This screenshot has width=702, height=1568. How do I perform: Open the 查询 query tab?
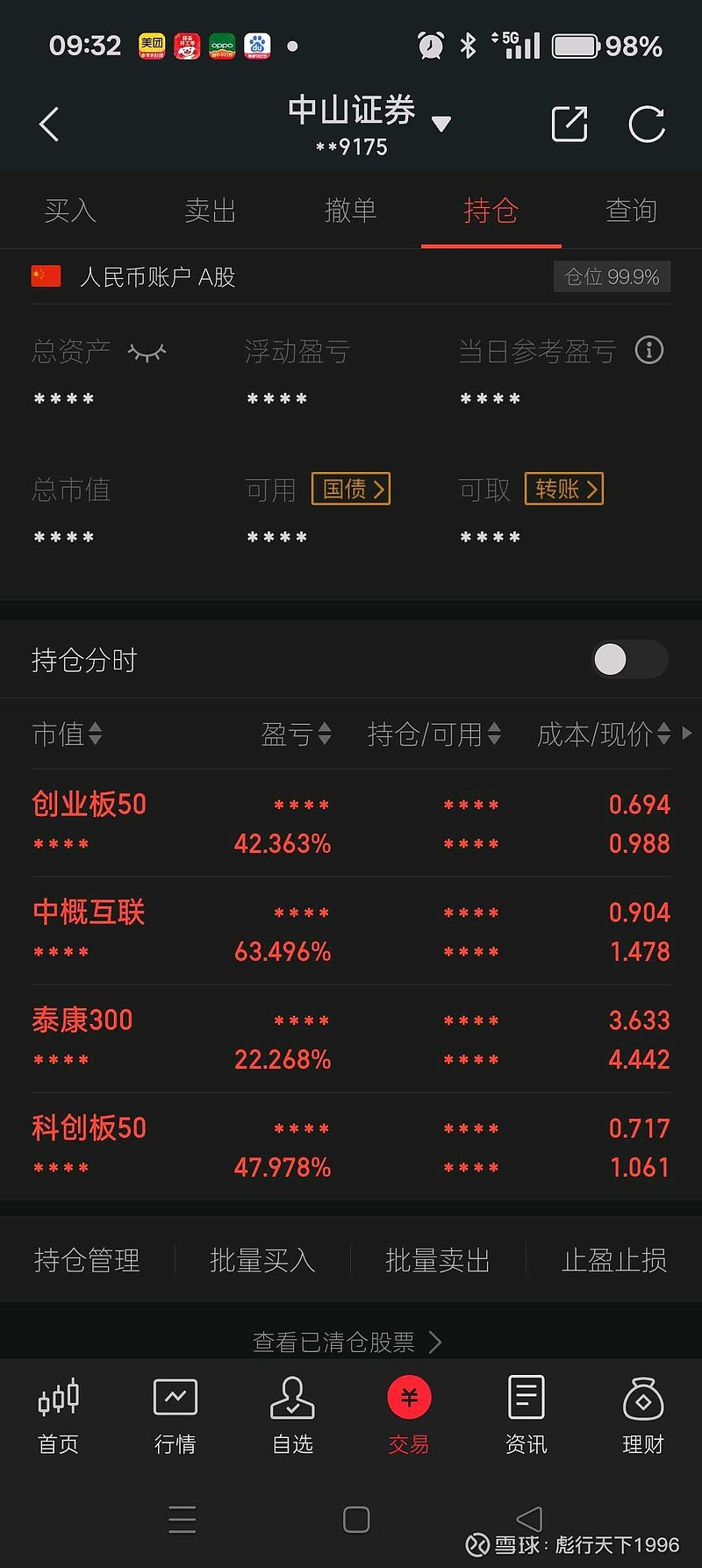[631, 211]
